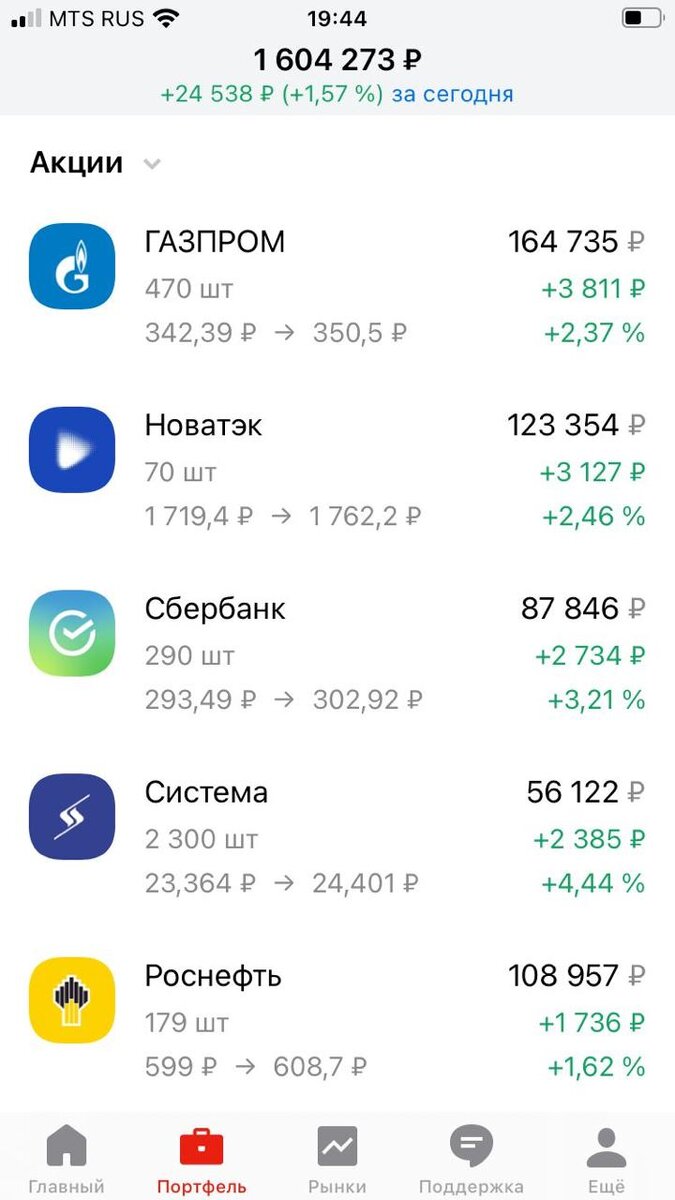
Task: Select the Портфель tab
Action: click(x=202, y=1159)
